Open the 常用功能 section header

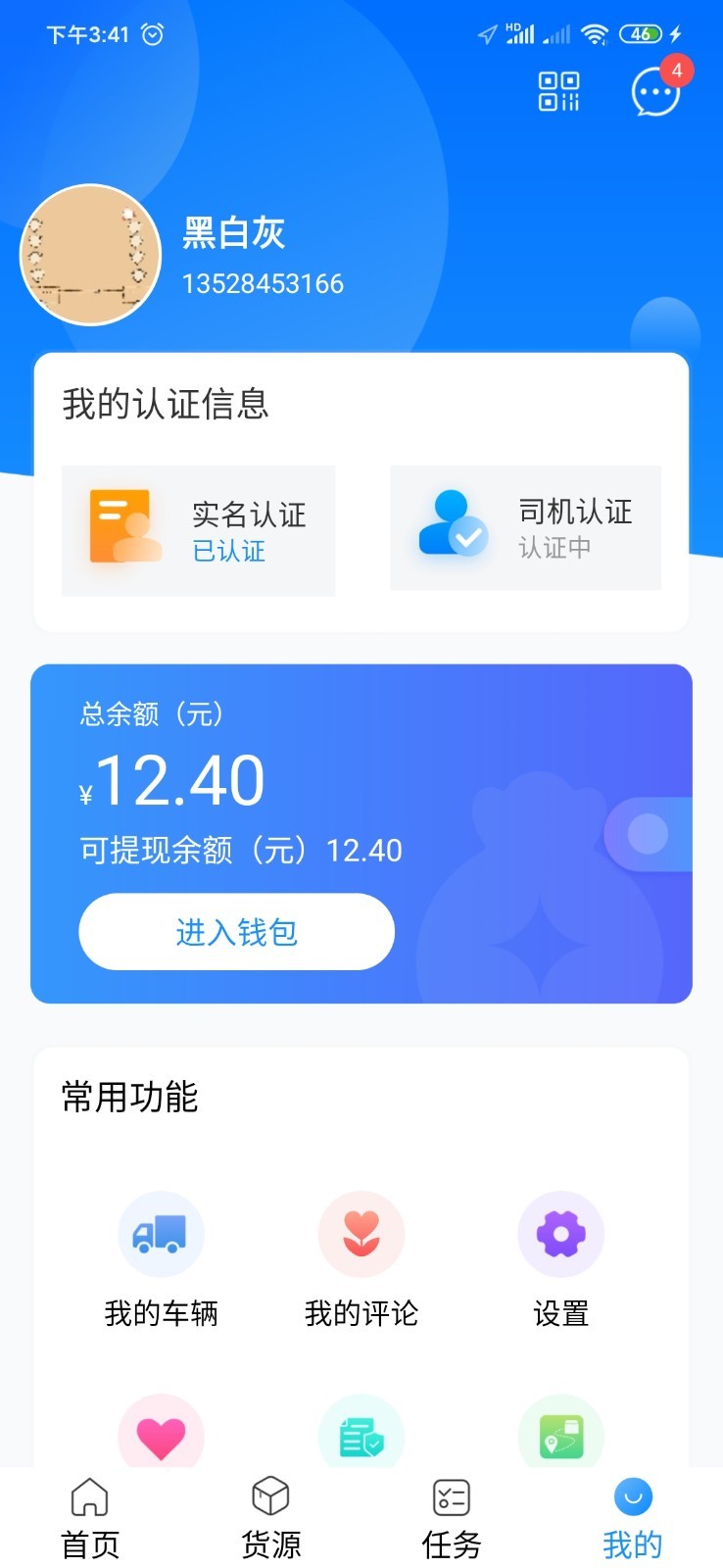pyautogui.click(x=128, y=1098)
